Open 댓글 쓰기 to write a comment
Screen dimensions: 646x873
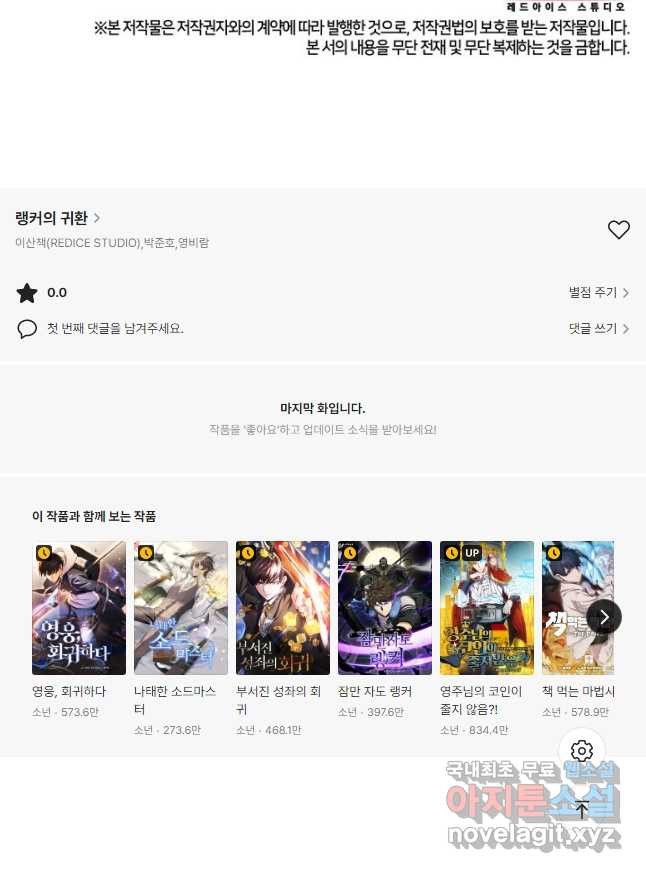[598, 328]
